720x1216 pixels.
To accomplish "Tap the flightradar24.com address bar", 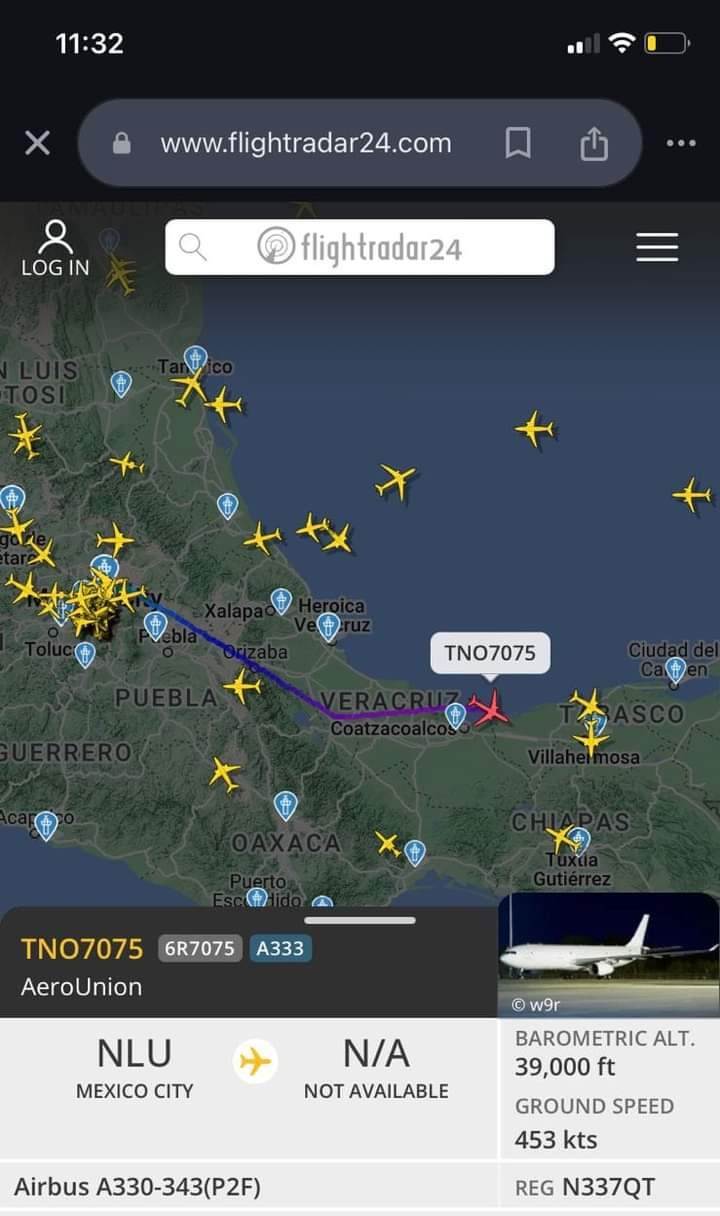I will coord(305,143).
